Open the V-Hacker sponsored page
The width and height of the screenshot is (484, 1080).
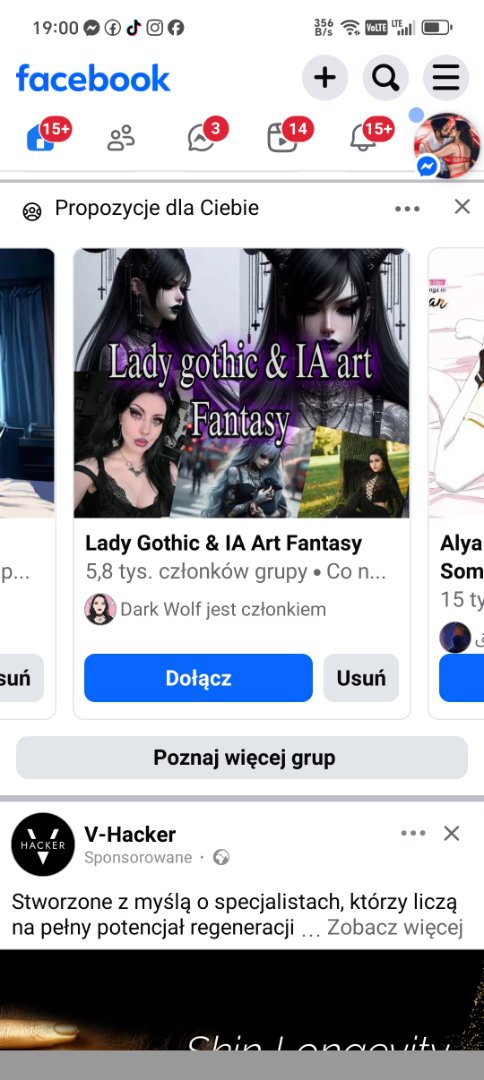130,834
